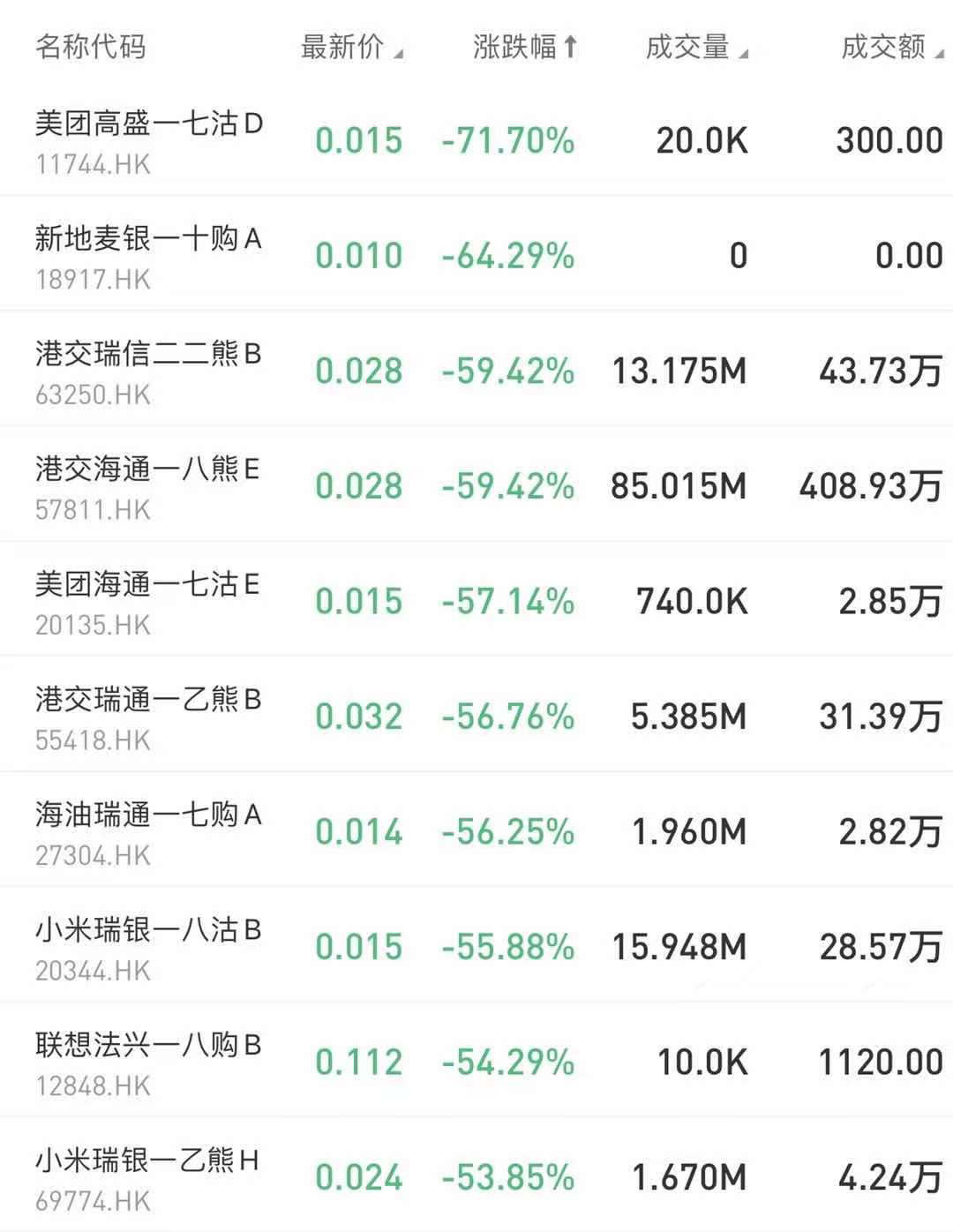Sort the list by 成交量 column
953x1232 pixels.
tap(695, 47)
